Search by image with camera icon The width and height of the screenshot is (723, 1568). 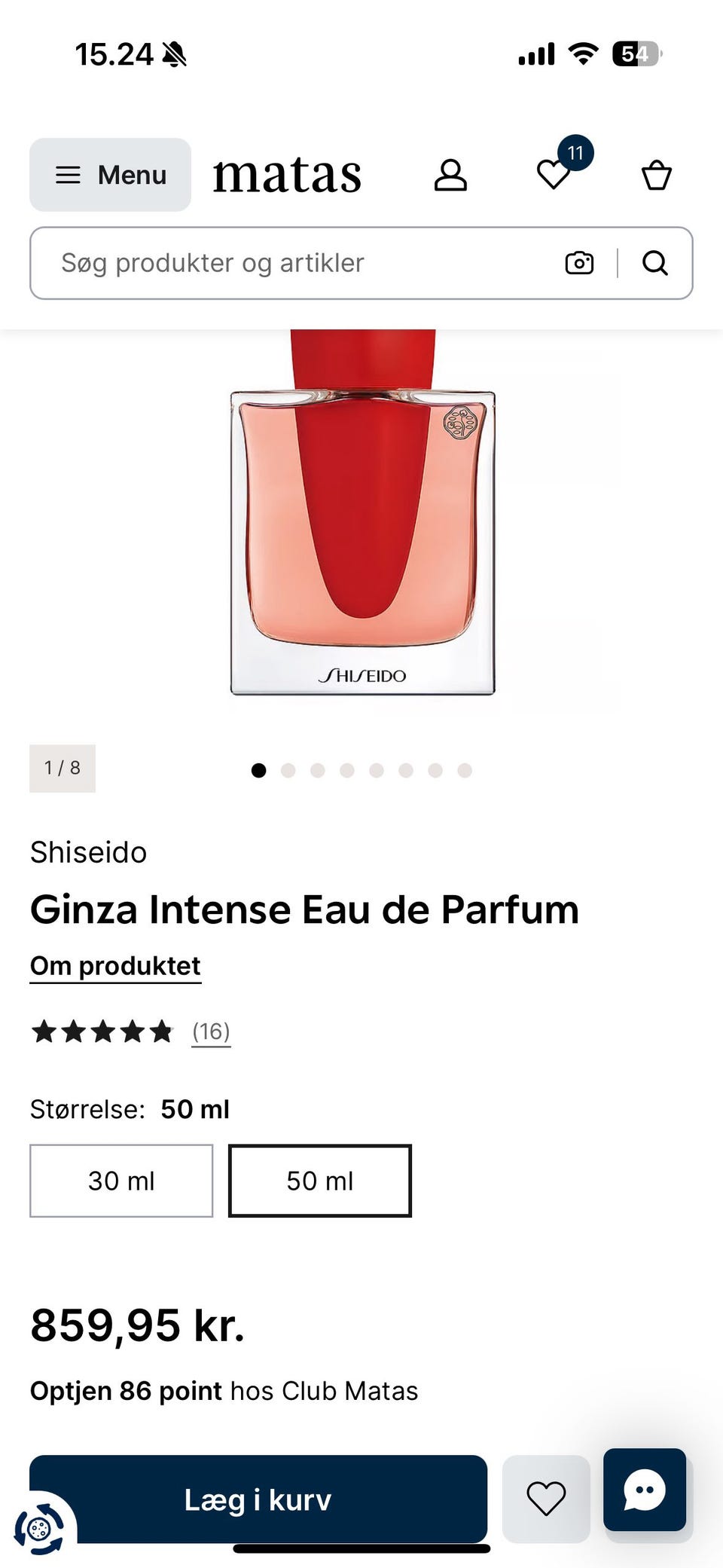(579, 263)
